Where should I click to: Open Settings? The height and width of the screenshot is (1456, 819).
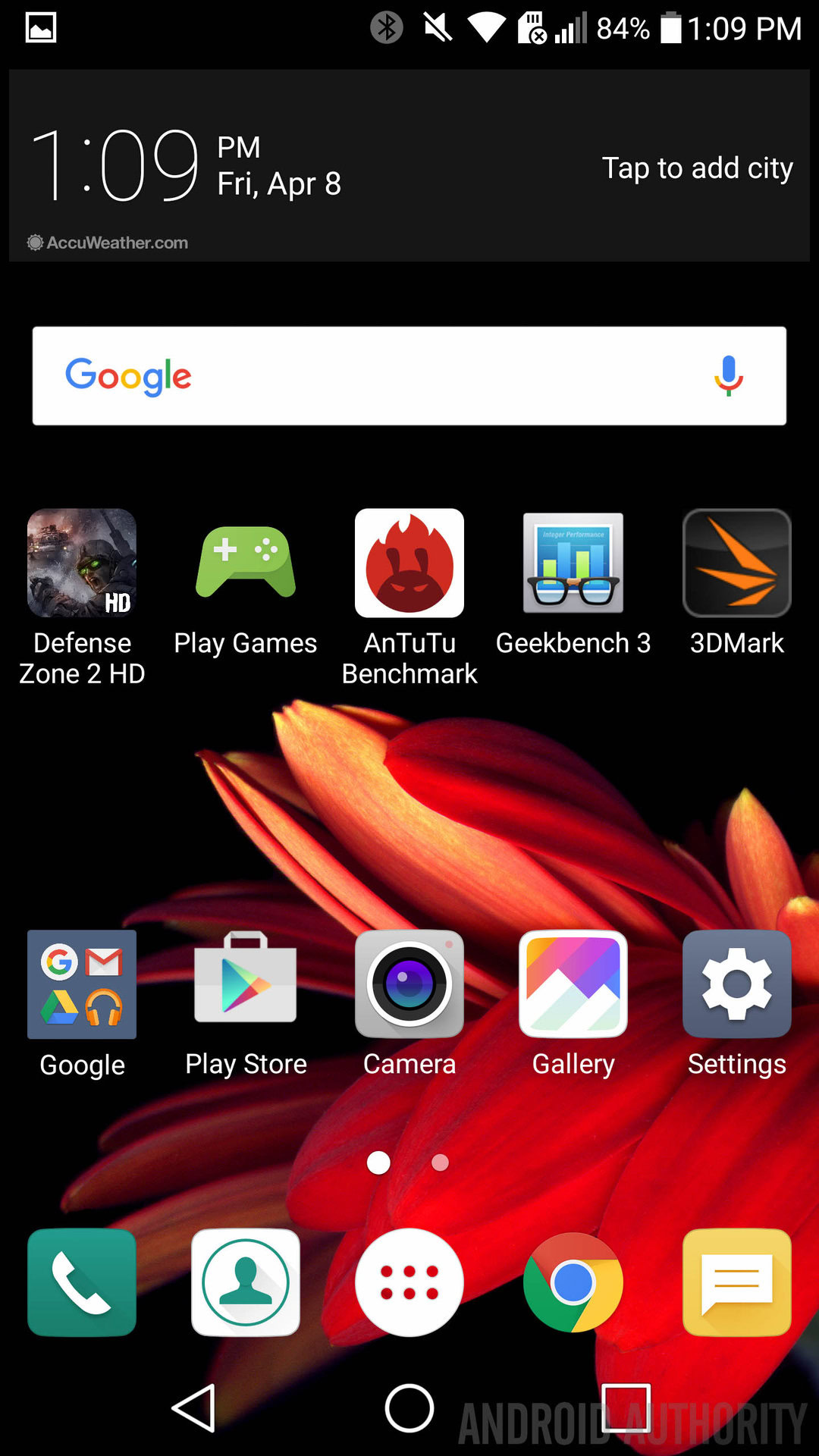pos(737,984)
